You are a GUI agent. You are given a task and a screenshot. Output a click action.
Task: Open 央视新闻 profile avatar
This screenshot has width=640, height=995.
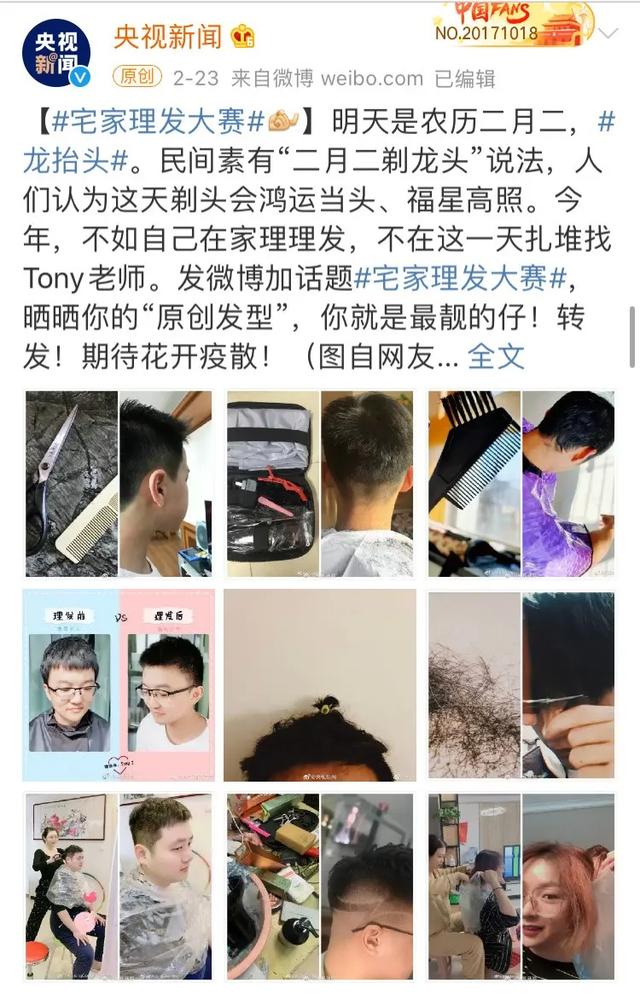(x=56, y=52)
